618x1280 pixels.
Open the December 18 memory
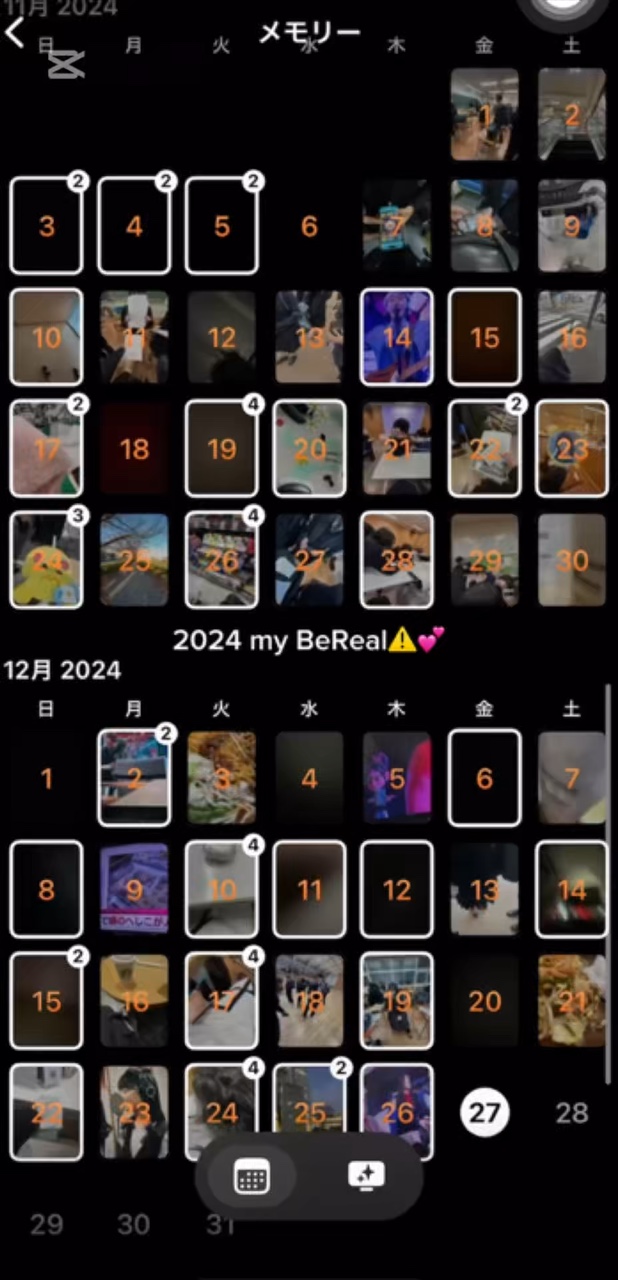click(309, 1001)
